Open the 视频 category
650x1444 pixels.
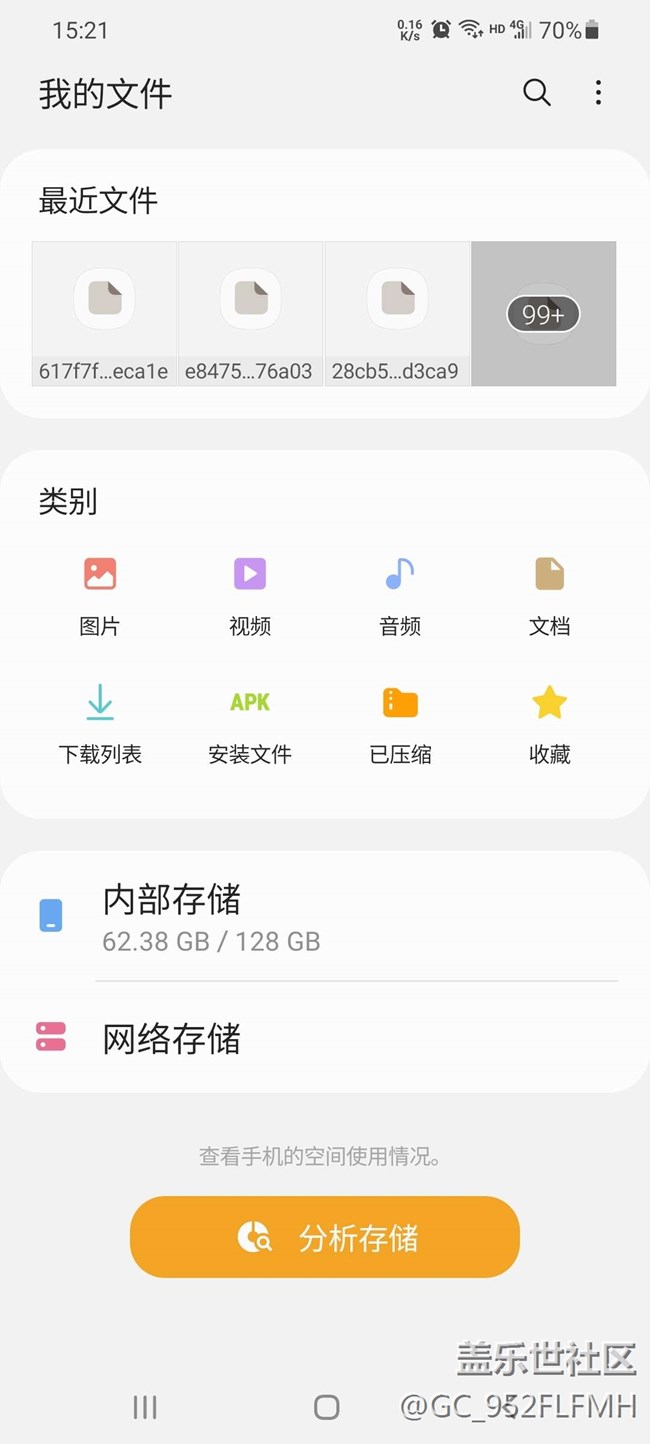click(x=250, y=597)
